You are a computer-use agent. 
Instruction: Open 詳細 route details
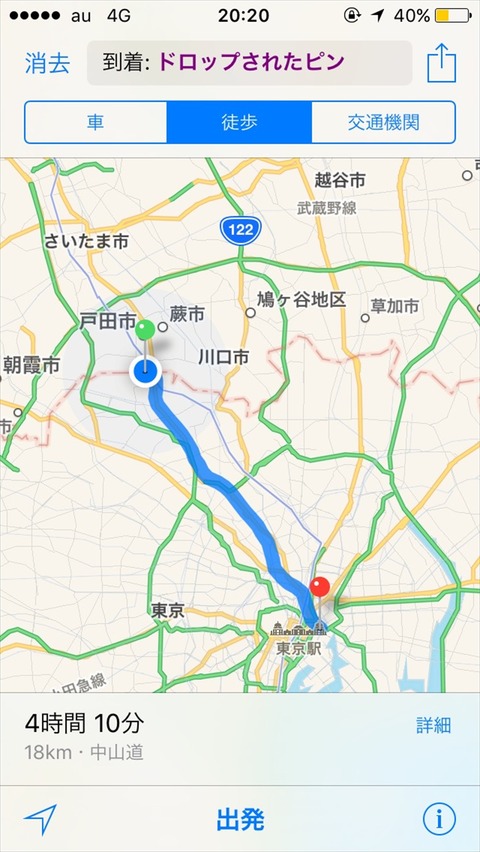tap(433, 725)
